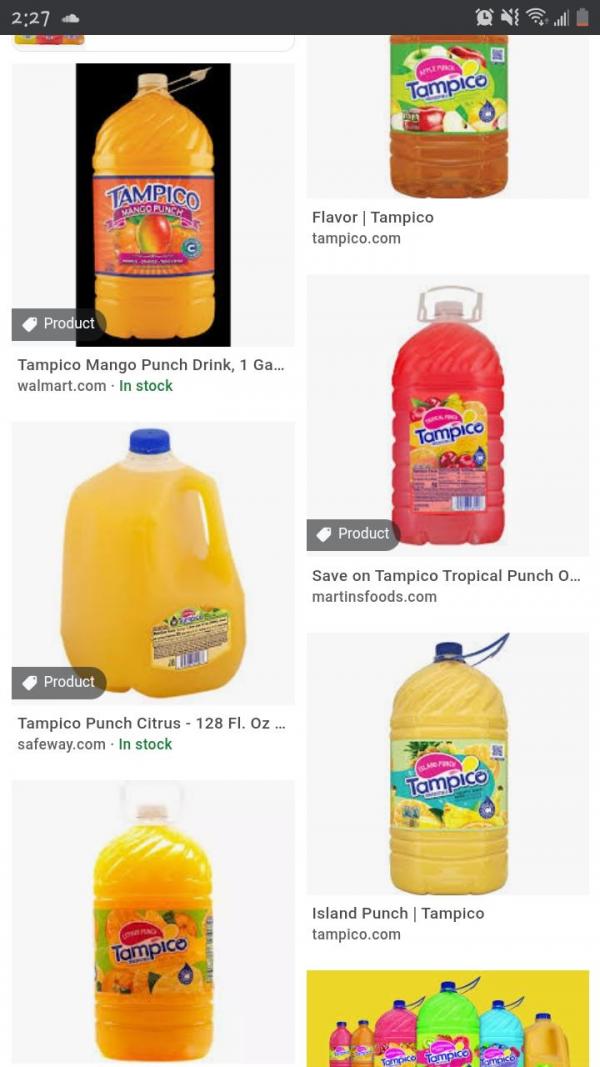Open Tampico Punch Citrus safeway result
The width and height of the screenshot is (600, 1067).
153,563
